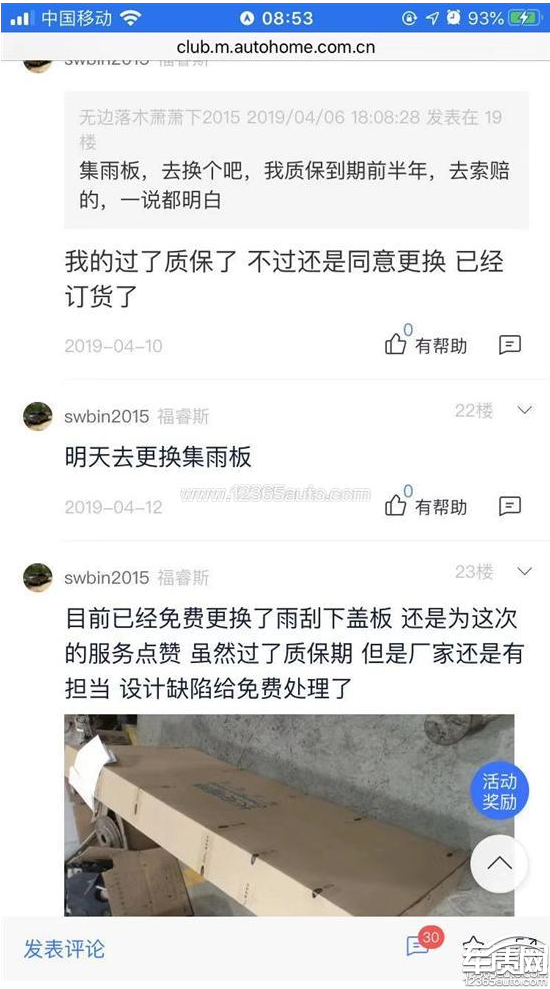Expand the options chevron on floor 23楼
Screen dimensions: 550x989
point(525,571)
